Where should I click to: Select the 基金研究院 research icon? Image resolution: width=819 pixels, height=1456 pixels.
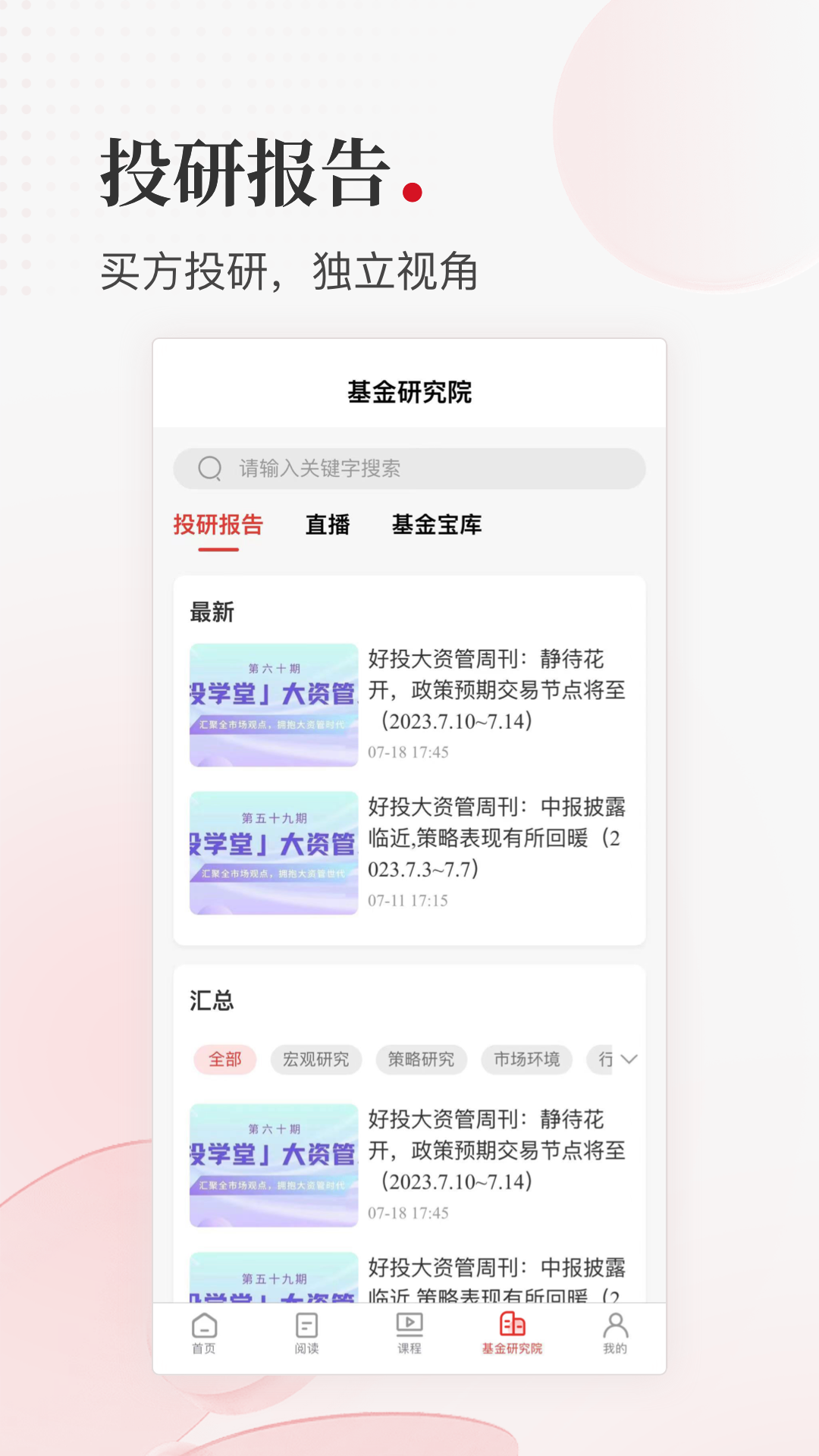[512, 1335]
